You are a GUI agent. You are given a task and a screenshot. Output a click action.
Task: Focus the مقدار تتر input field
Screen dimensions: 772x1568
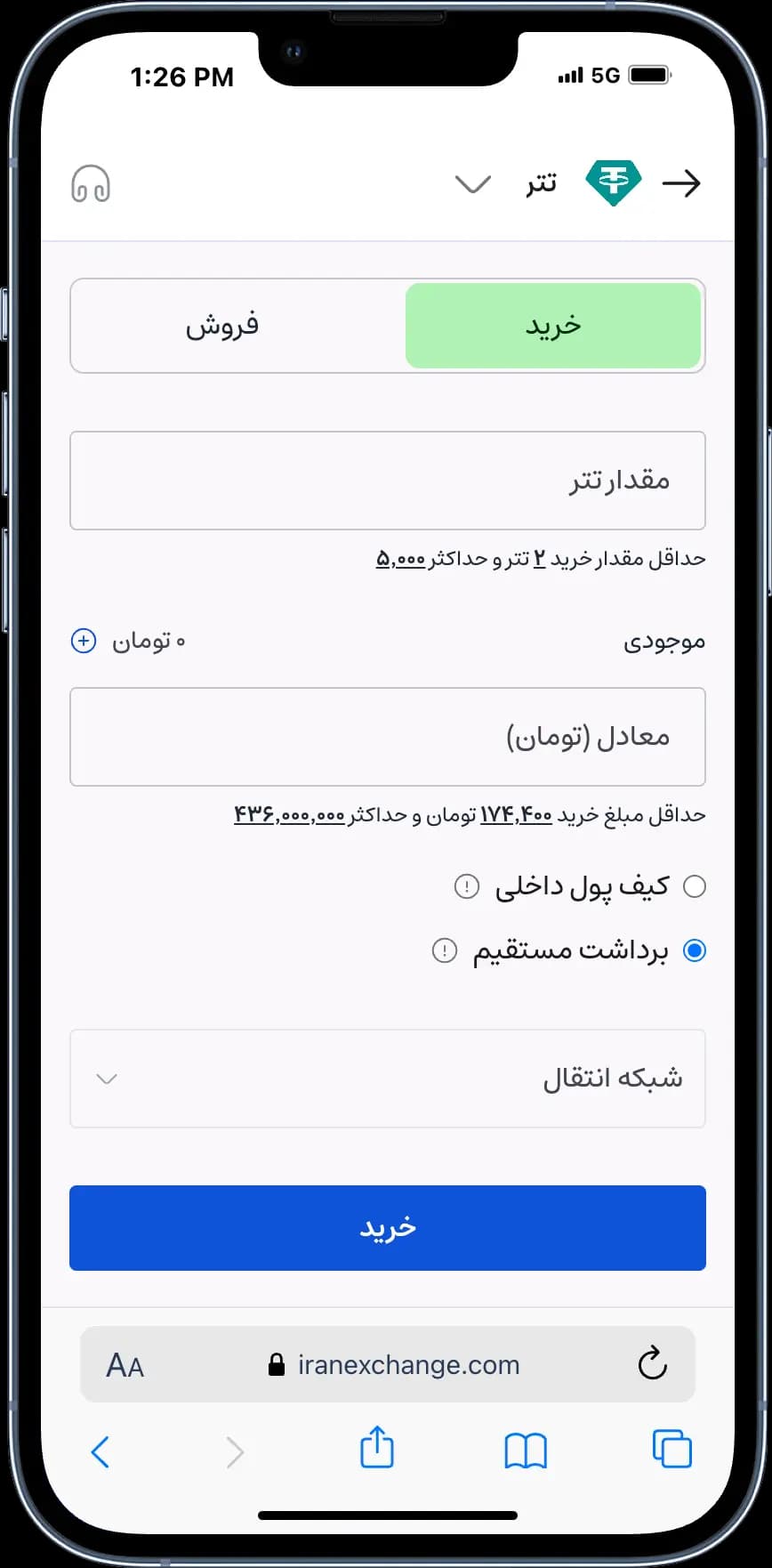pos(387,481)
